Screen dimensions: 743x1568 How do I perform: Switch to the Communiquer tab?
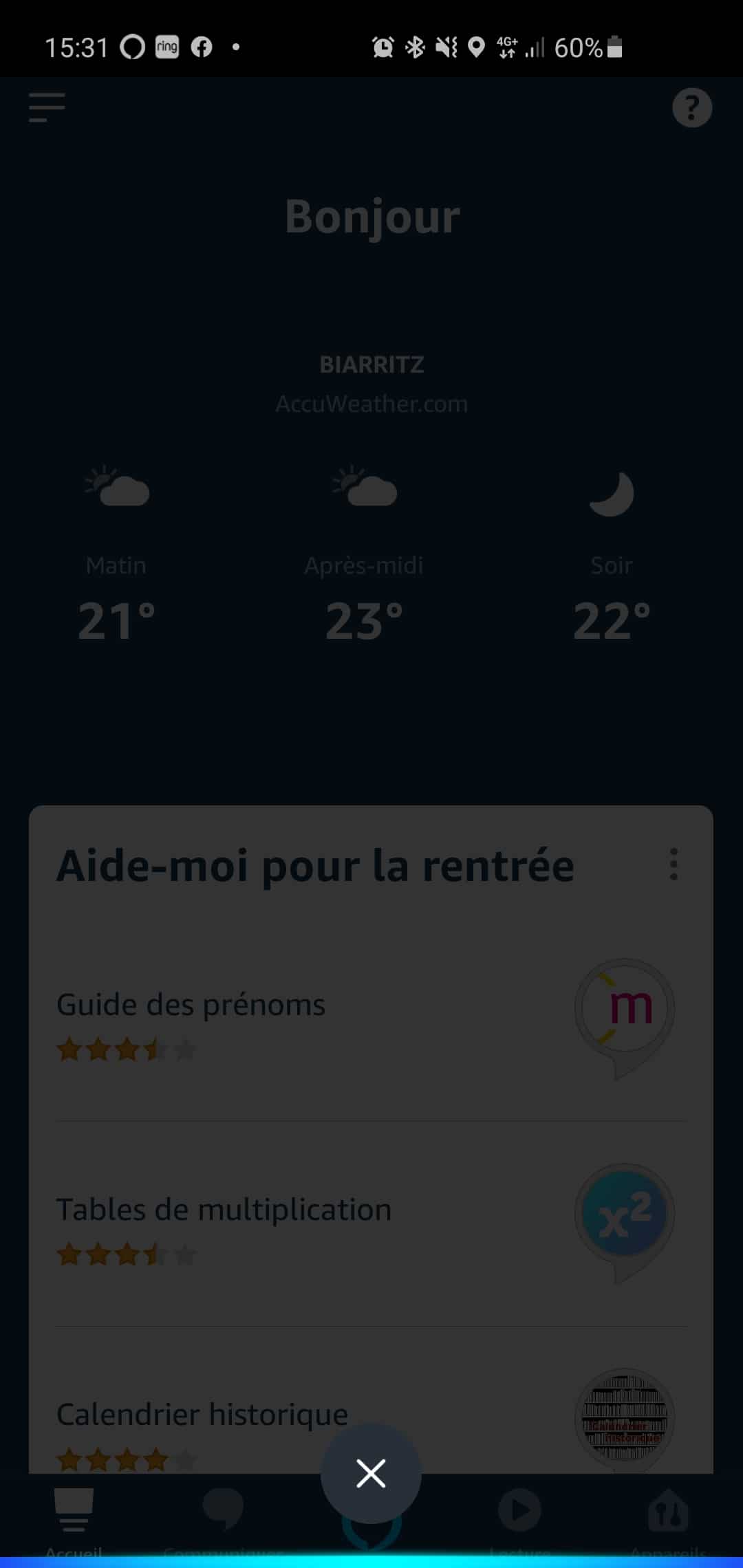223,1520
